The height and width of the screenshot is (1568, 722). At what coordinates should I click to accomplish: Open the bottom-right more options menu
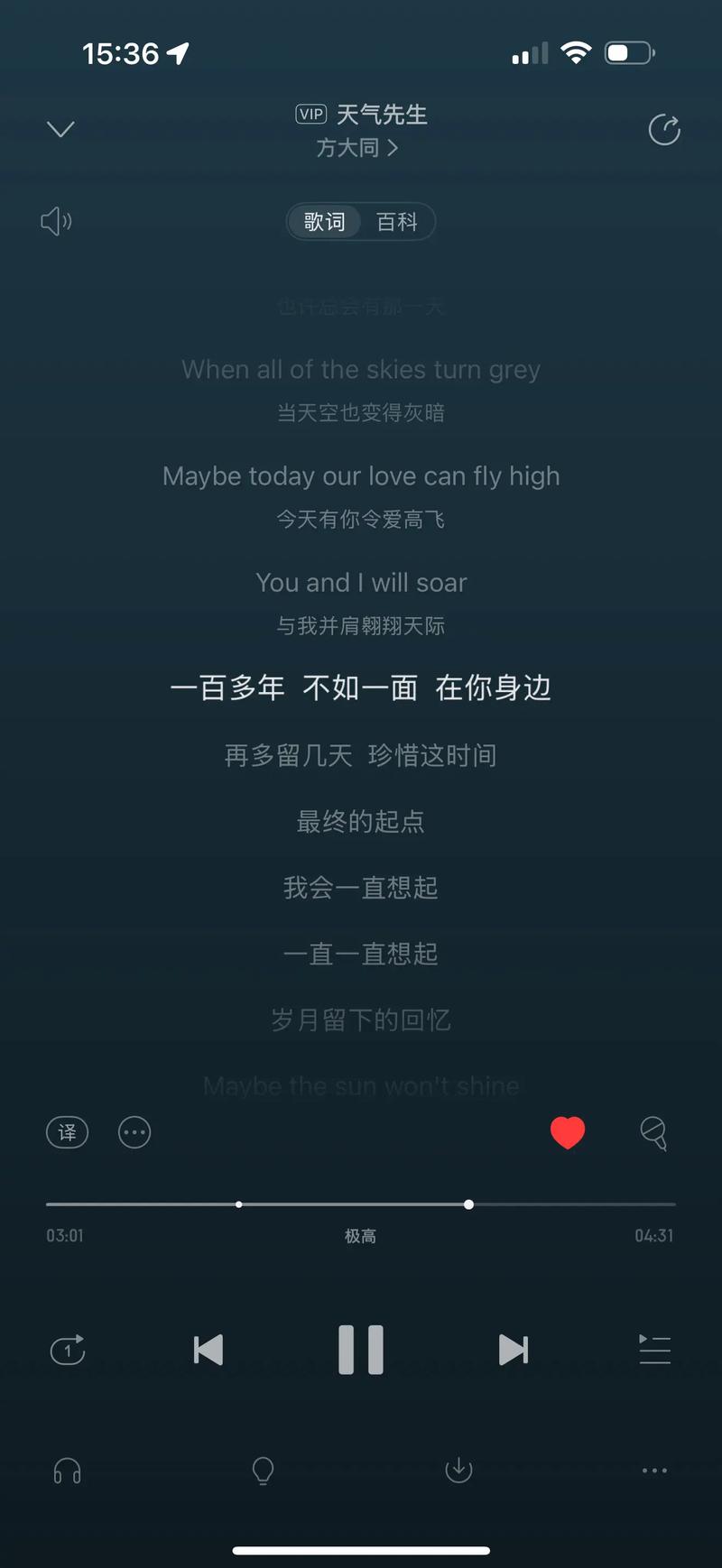[653, 1471]
